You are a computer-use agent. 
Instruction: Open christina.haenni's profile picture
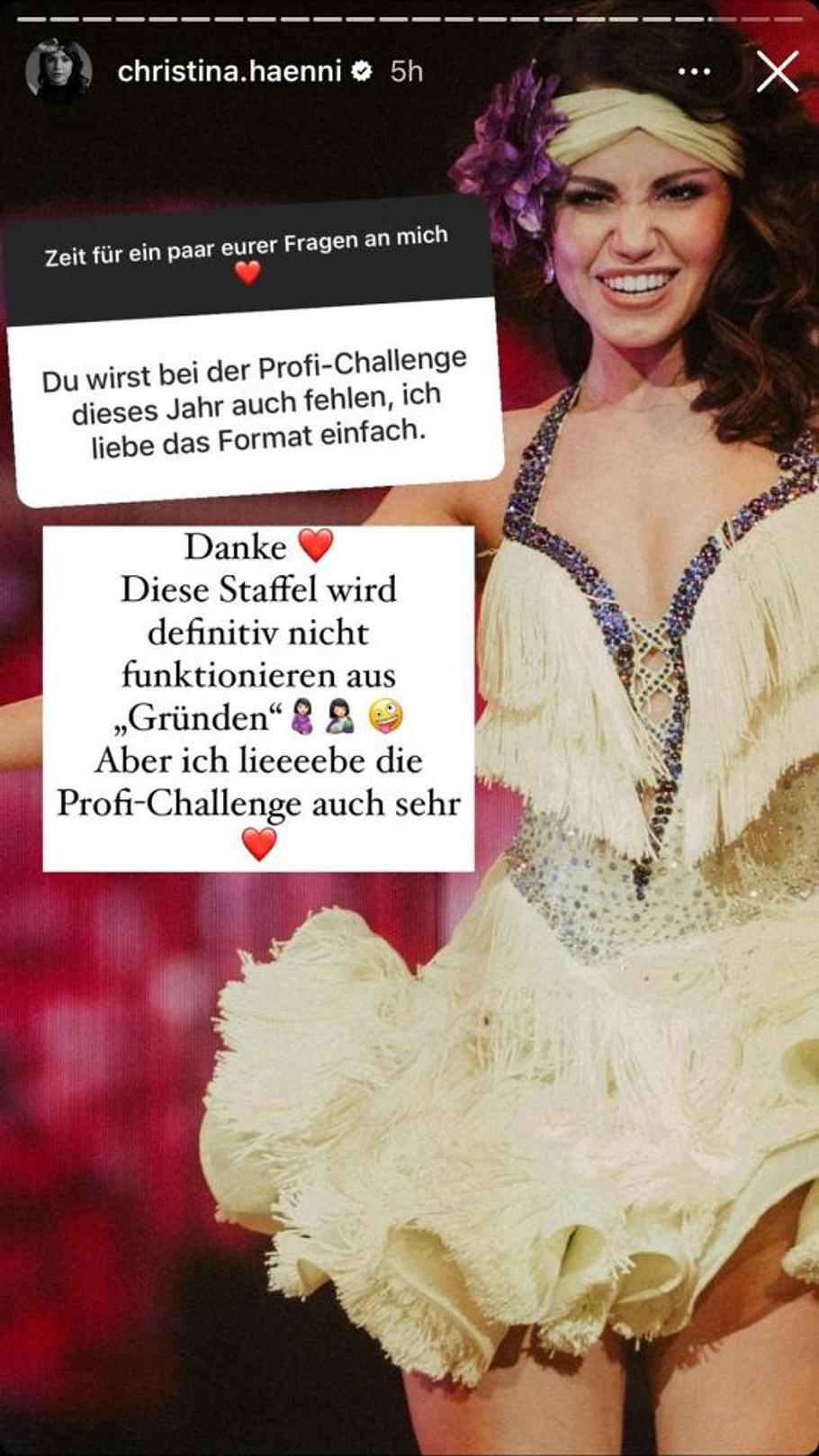coord(59,69)
